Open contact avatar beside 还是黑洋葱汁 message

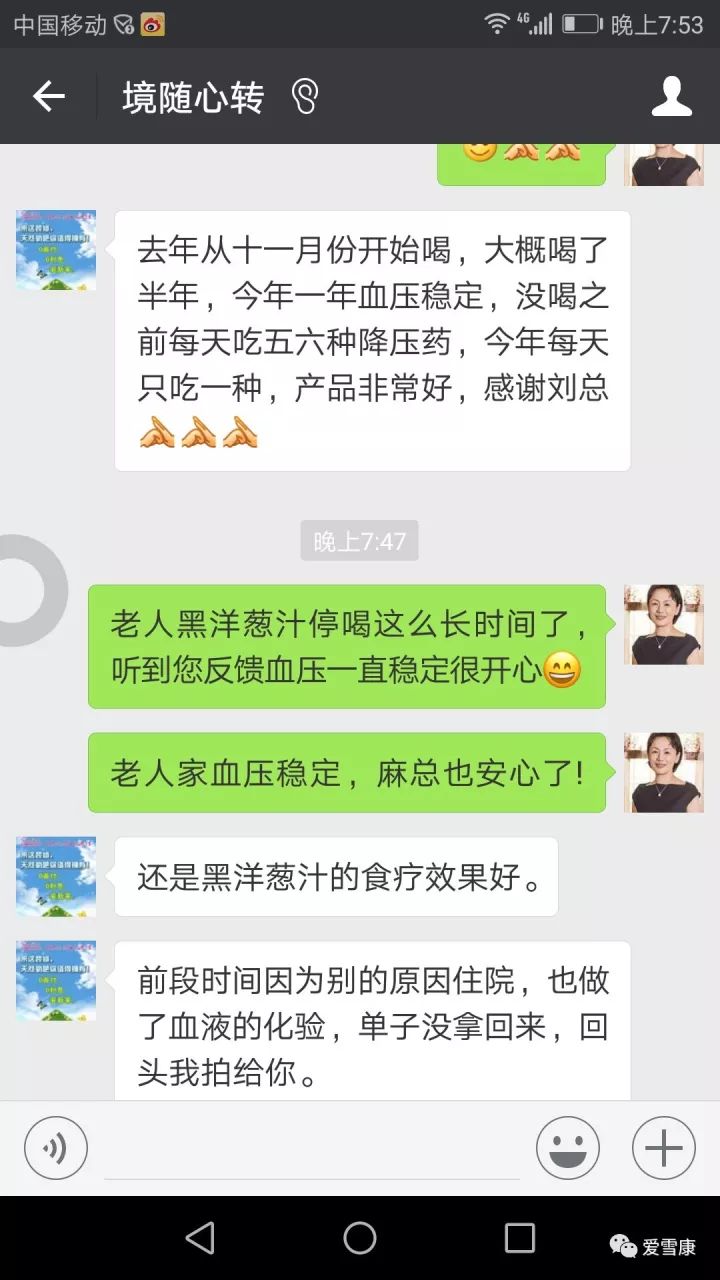click(x=56, y=876)
